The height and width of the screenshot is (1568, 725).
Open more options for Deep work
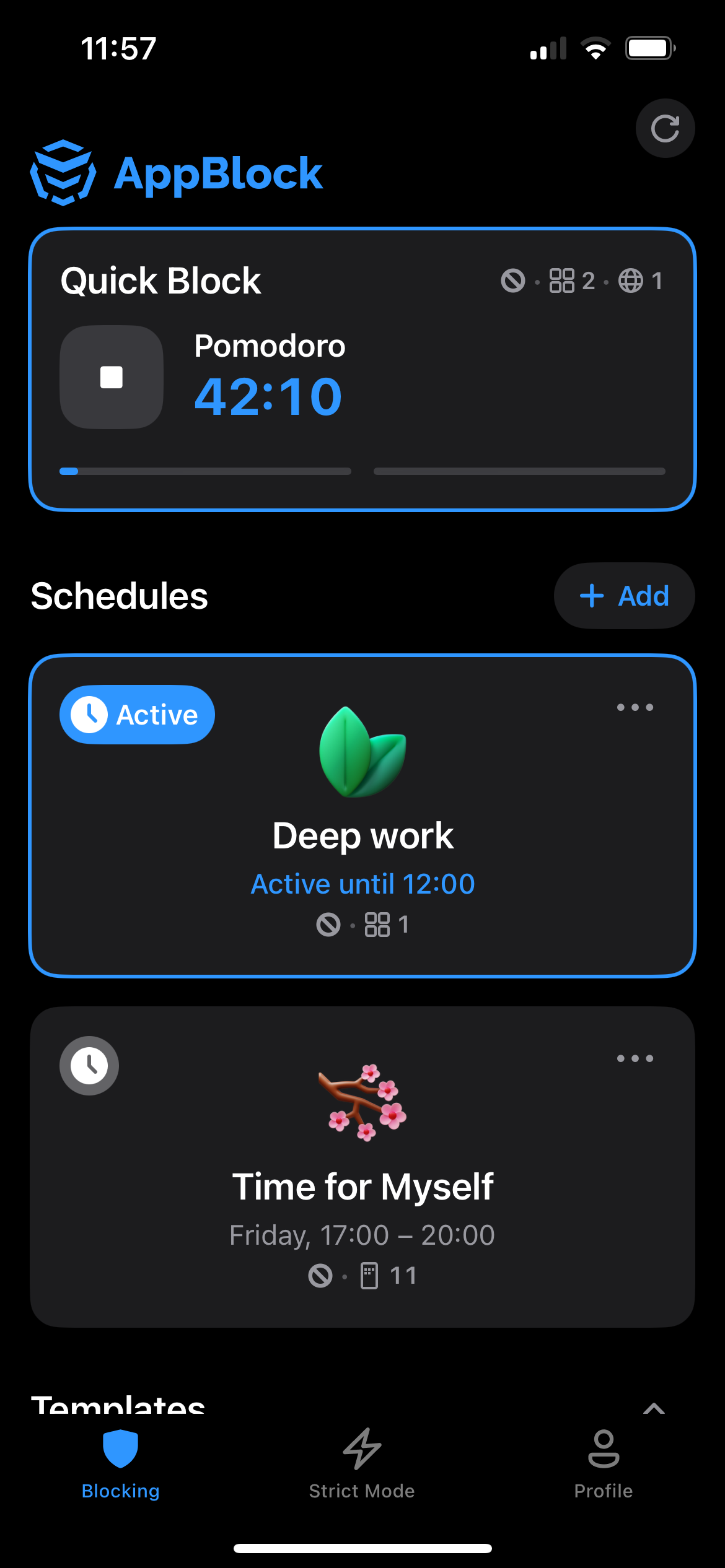pos(635,707)
